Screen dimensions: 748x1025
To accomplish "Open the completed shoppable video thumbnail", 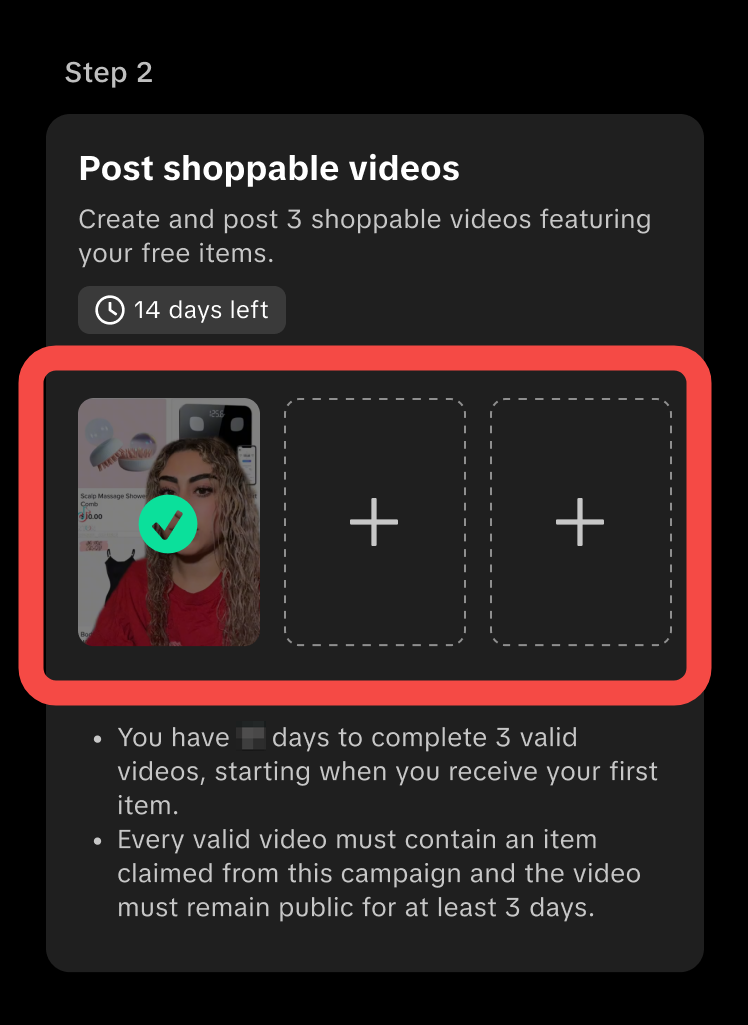I will point(169,522).
